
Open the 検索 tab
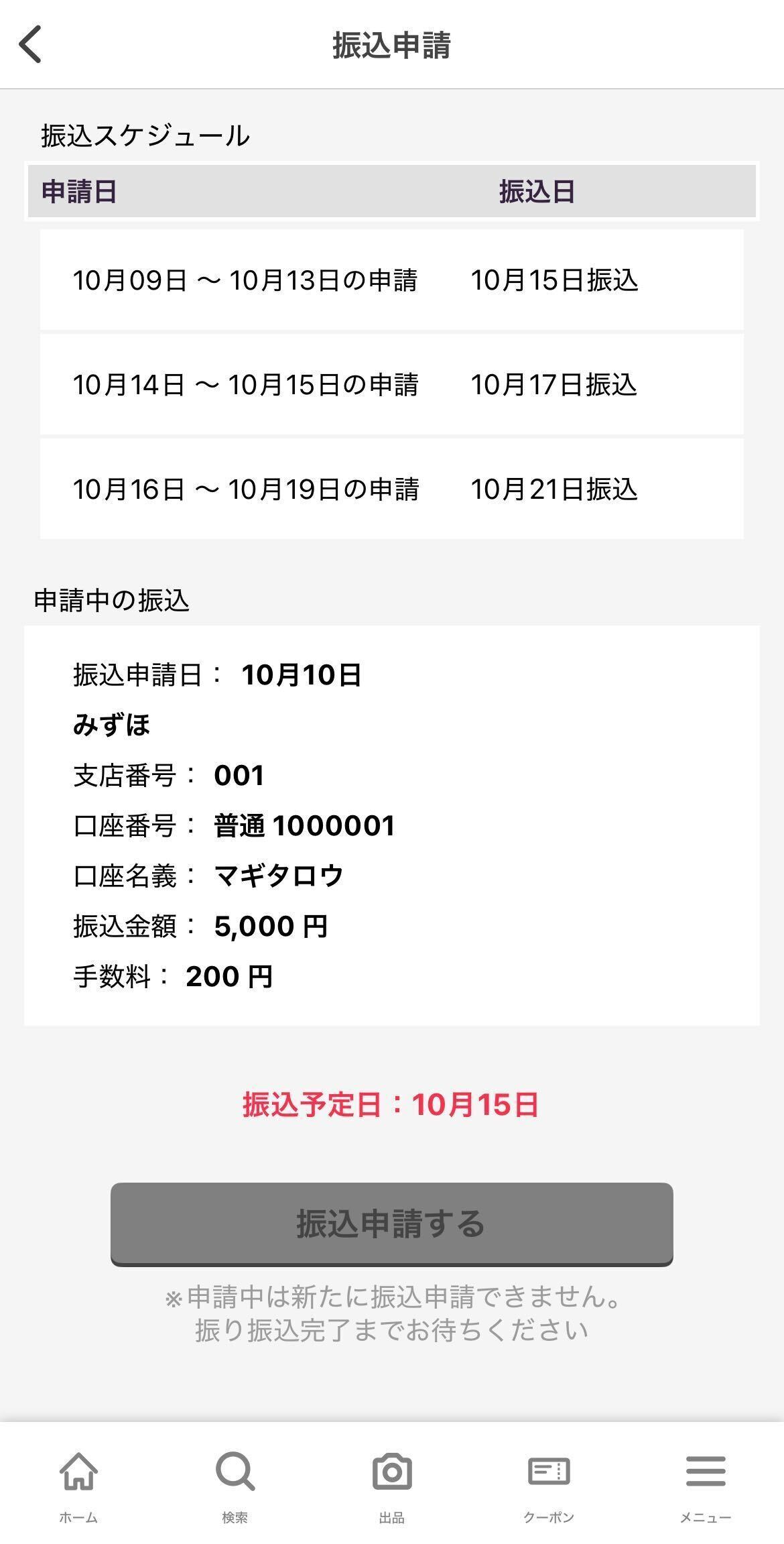tap(235, 1484)
